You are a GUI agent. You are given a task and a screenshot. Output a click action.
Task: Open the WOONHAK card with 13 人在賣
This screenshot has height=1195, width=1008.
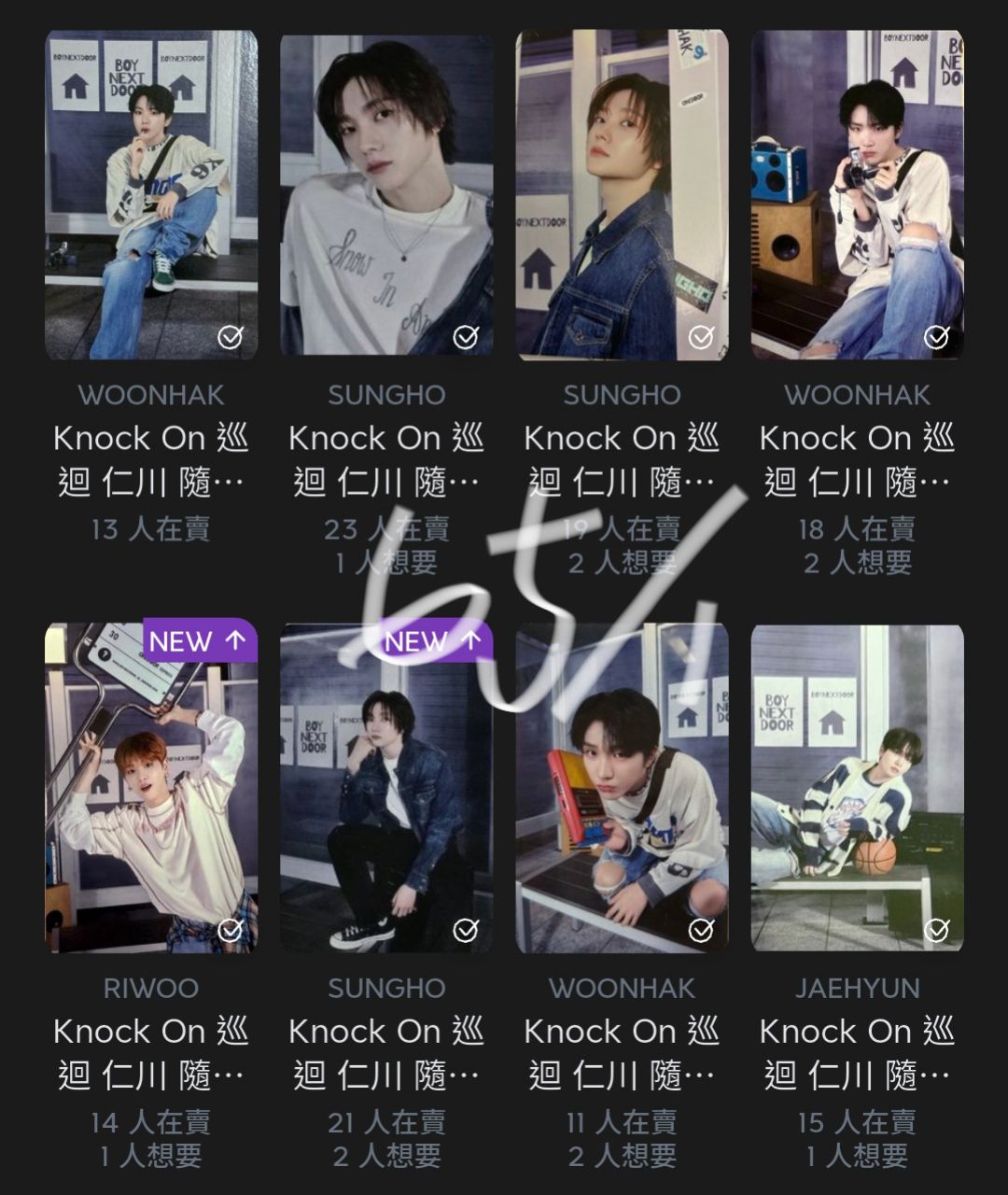coord(151,196)
